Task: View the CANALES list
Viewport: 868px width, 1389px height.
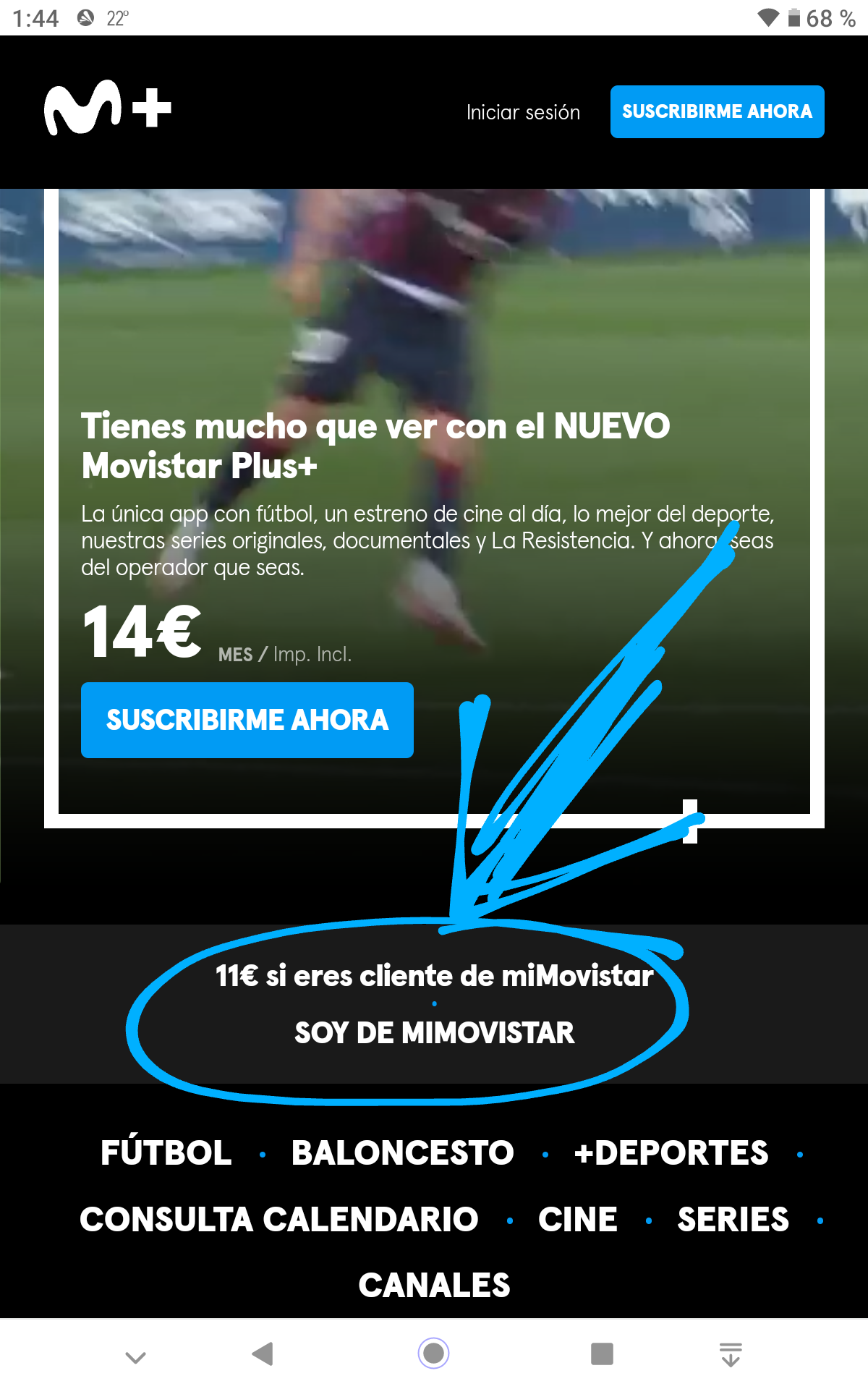Action: [x=434, y=1286]
